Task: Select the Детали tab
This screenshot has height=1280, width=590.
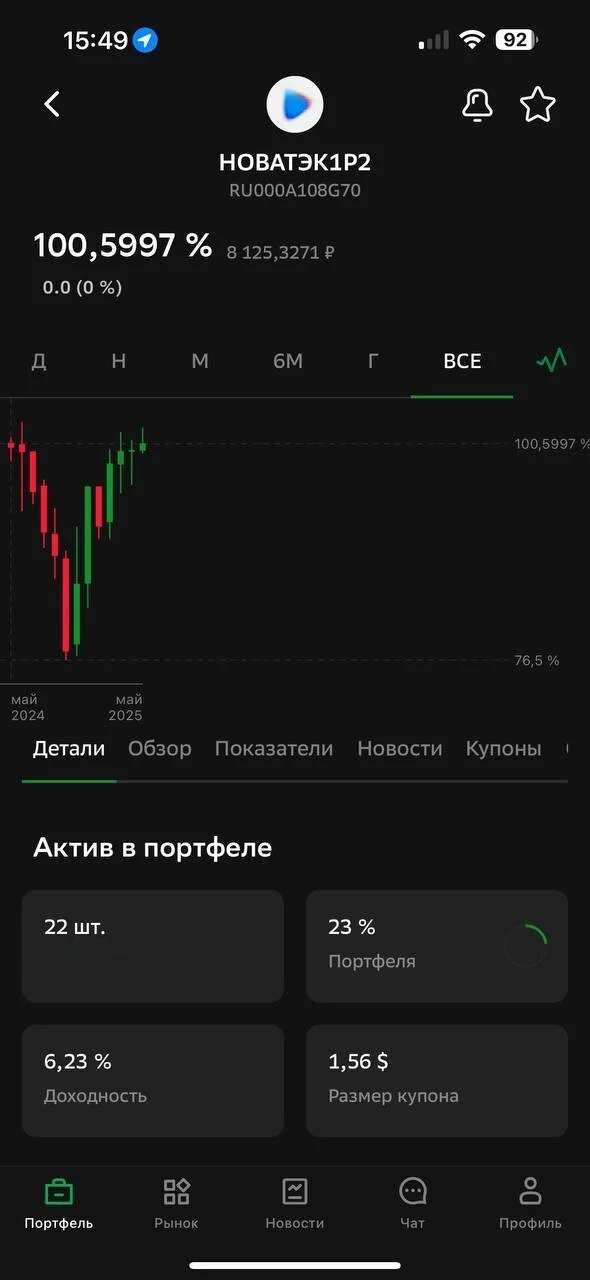Action: [69, 748]
